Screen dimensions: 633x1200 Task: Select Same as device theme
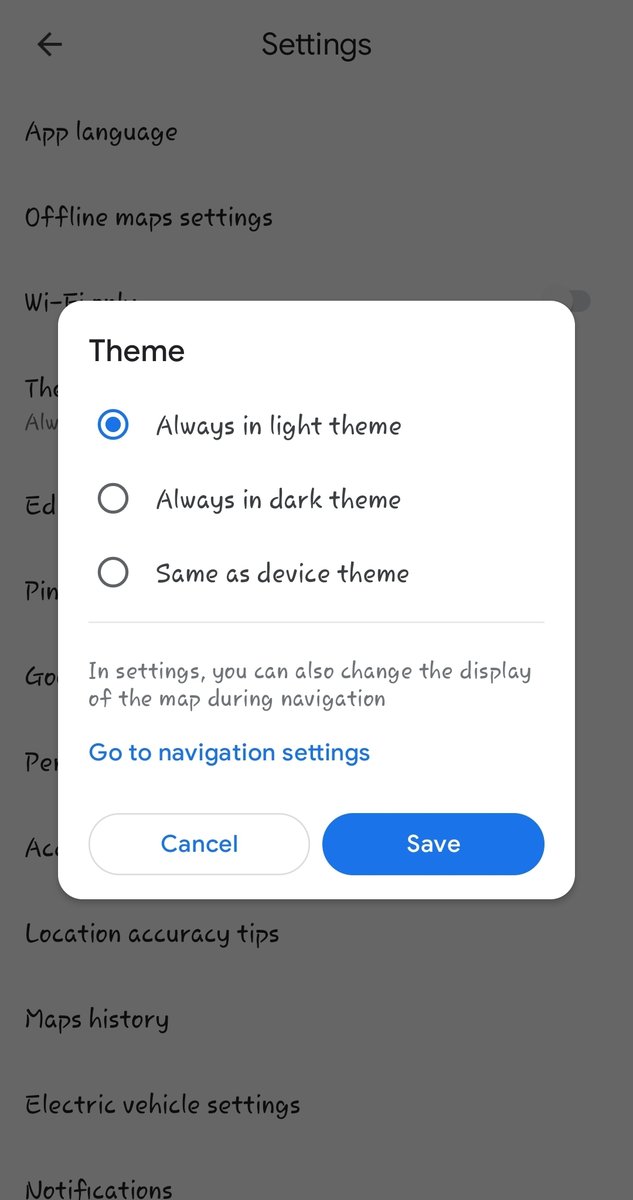click(x=316, y=573)
